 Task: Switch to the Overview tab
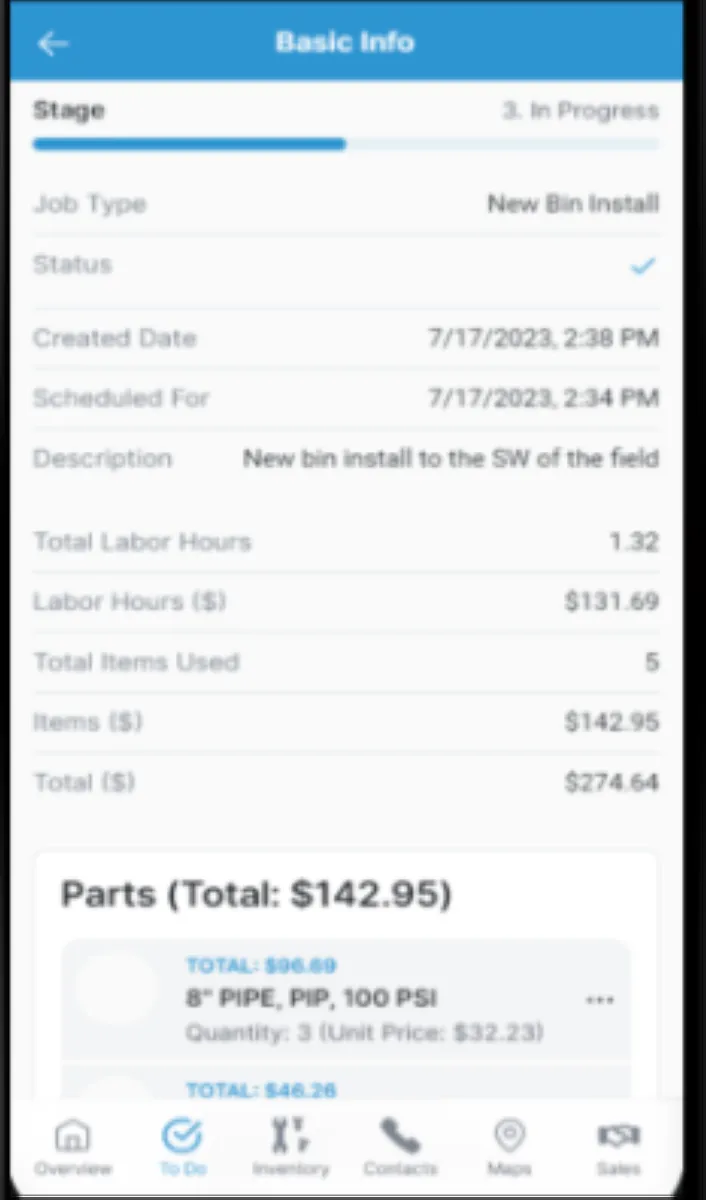point(72,1146)
